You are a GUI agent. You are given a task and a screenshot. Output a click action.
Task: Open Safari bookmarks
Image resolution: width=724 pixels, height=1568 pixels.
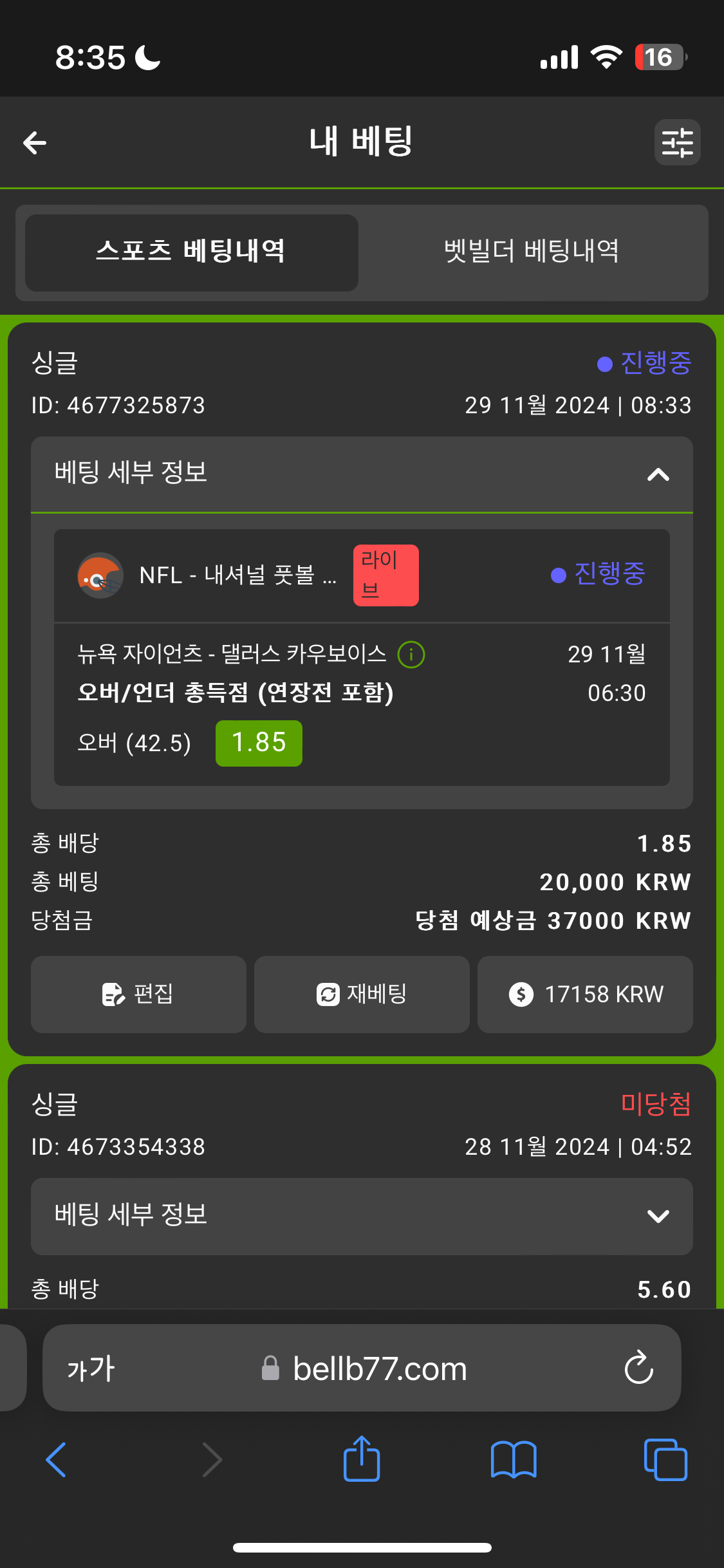(513, 1459)
